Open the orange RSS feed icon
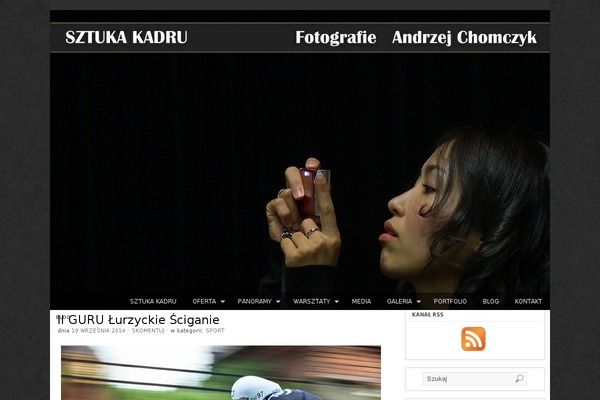This screenshot has width=600, height=400. (473, 339)
